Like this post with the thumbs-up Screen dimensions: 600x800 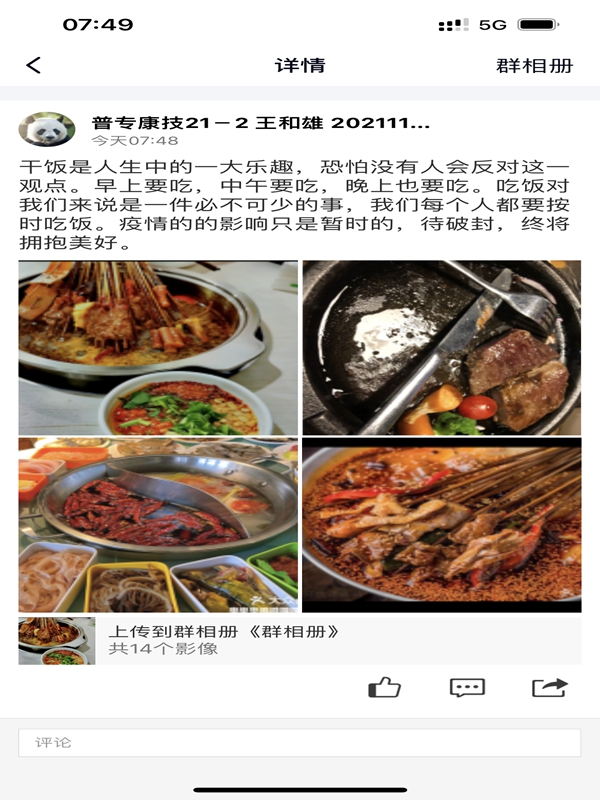(x=384, y=687)
